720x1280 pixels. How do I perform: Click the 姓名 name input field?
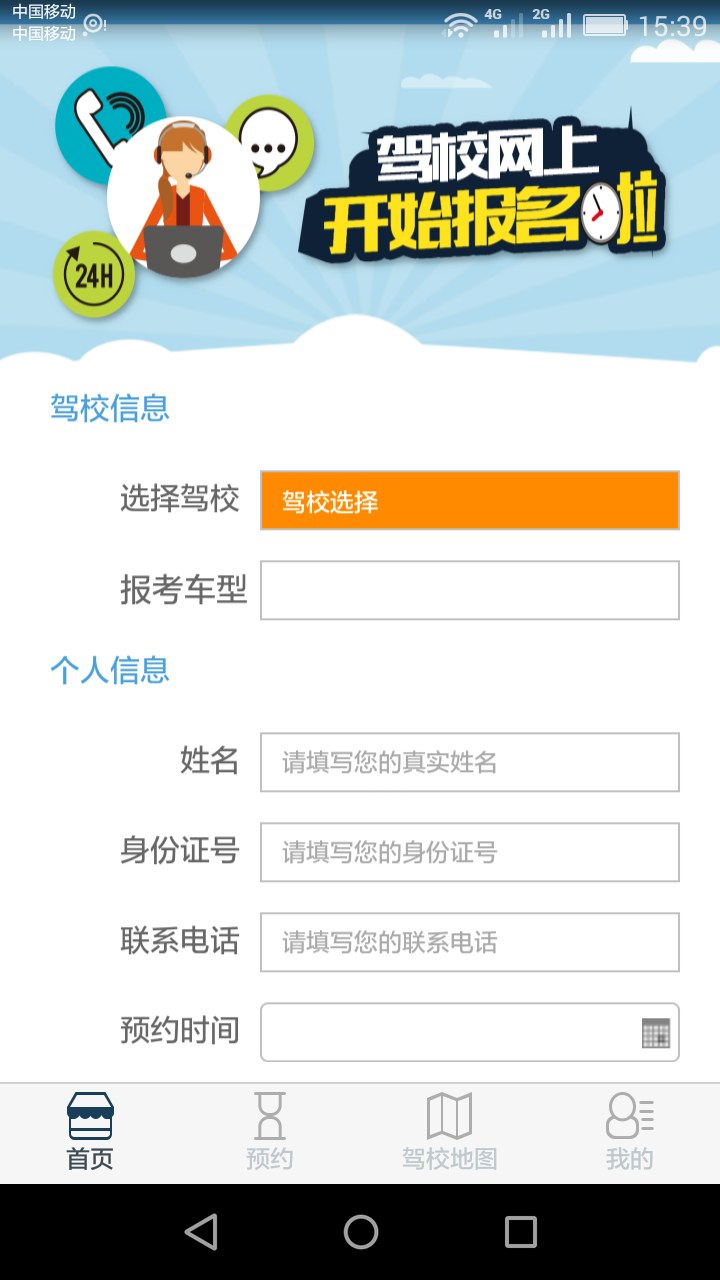pos(469,762)
